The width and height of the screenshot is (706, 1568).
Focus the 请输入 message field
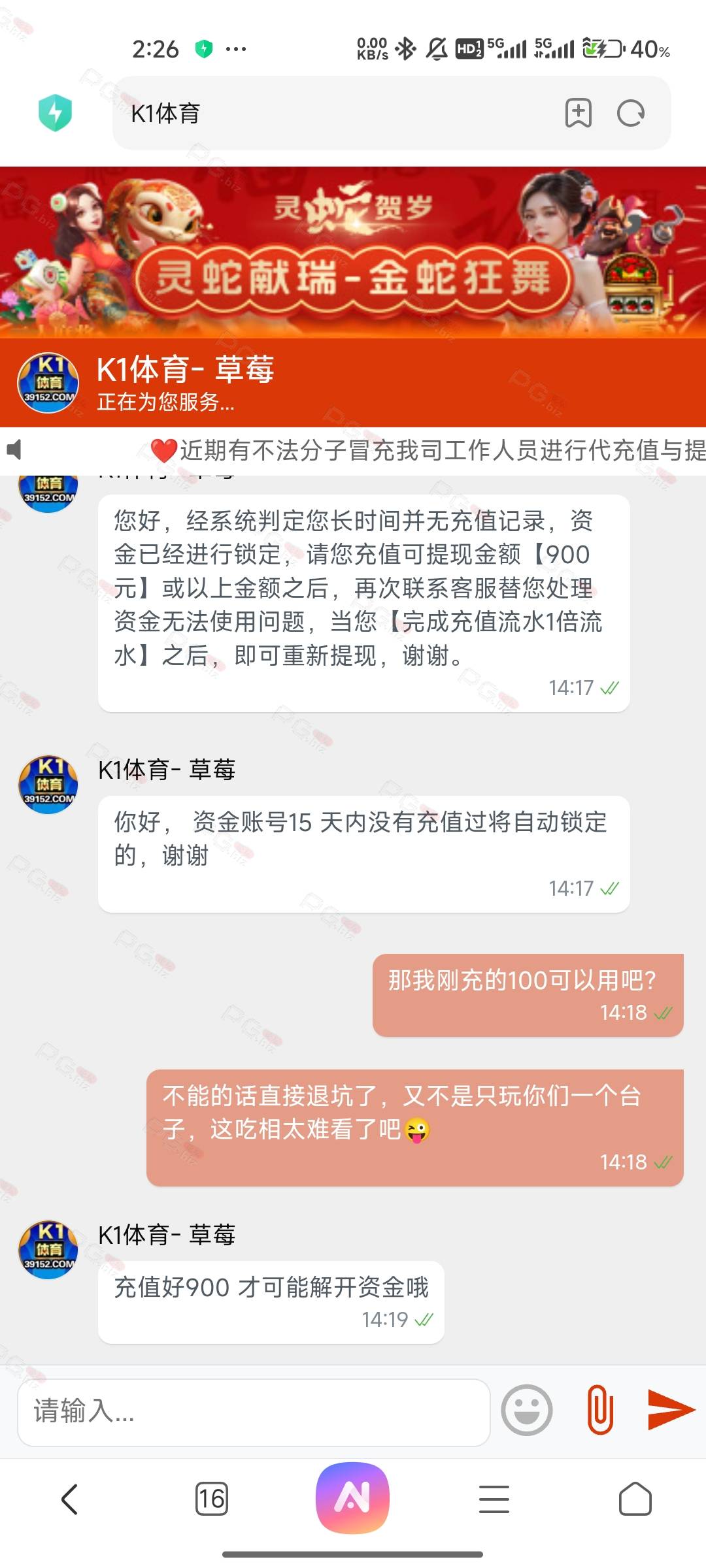(x=254, y=1411)
